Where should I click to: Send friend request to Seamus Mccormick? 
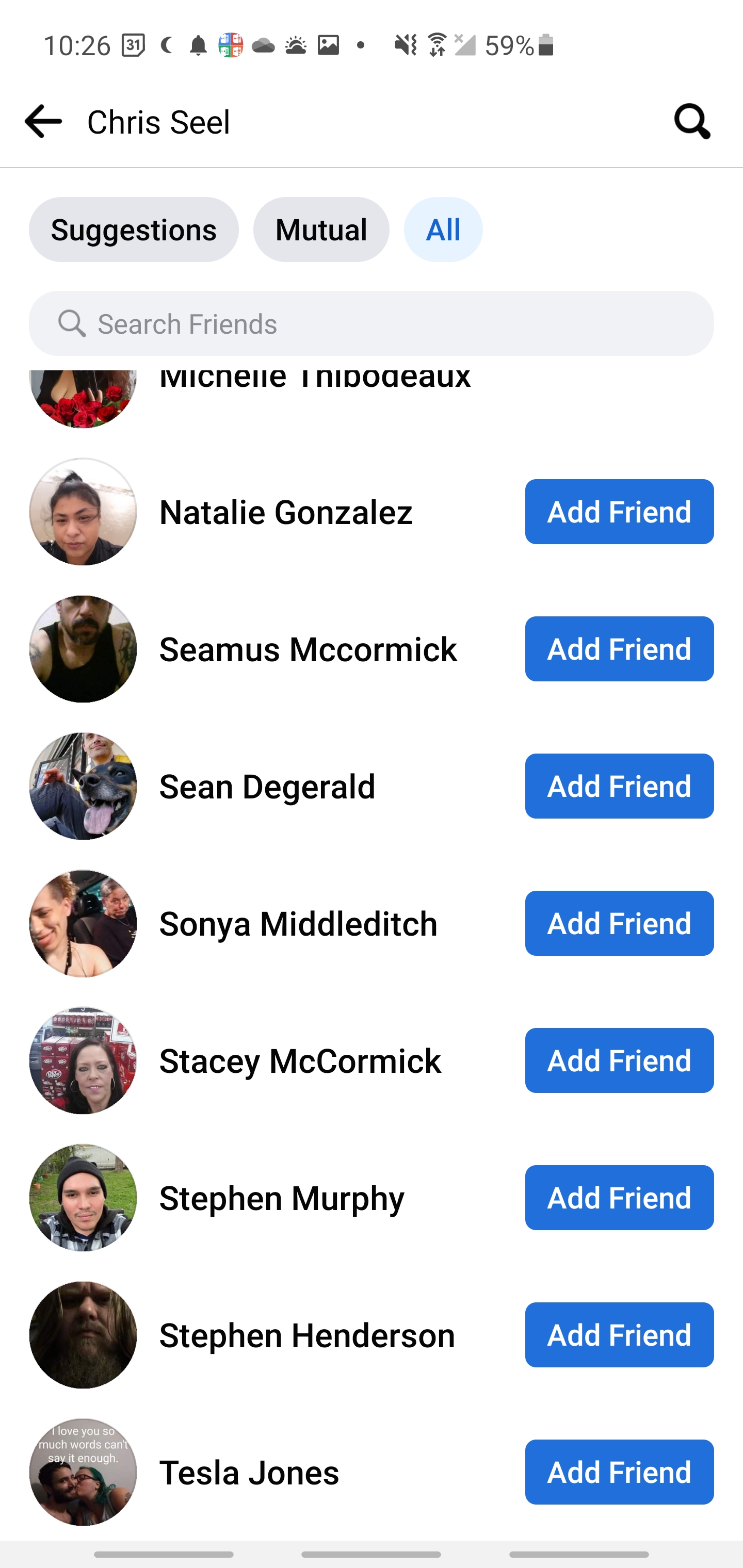pos(619,648)
